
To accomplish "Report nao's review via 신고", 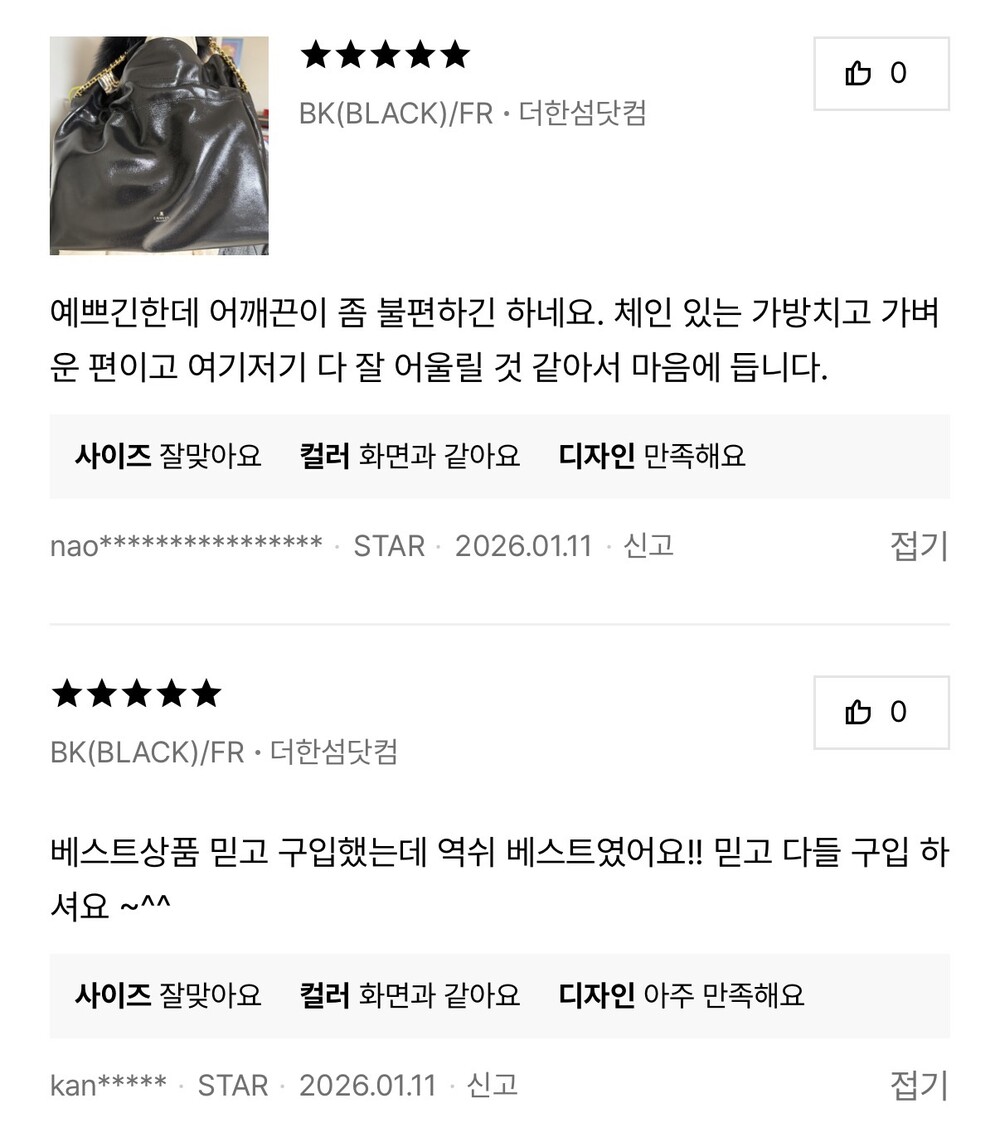I will coord(649,545).
